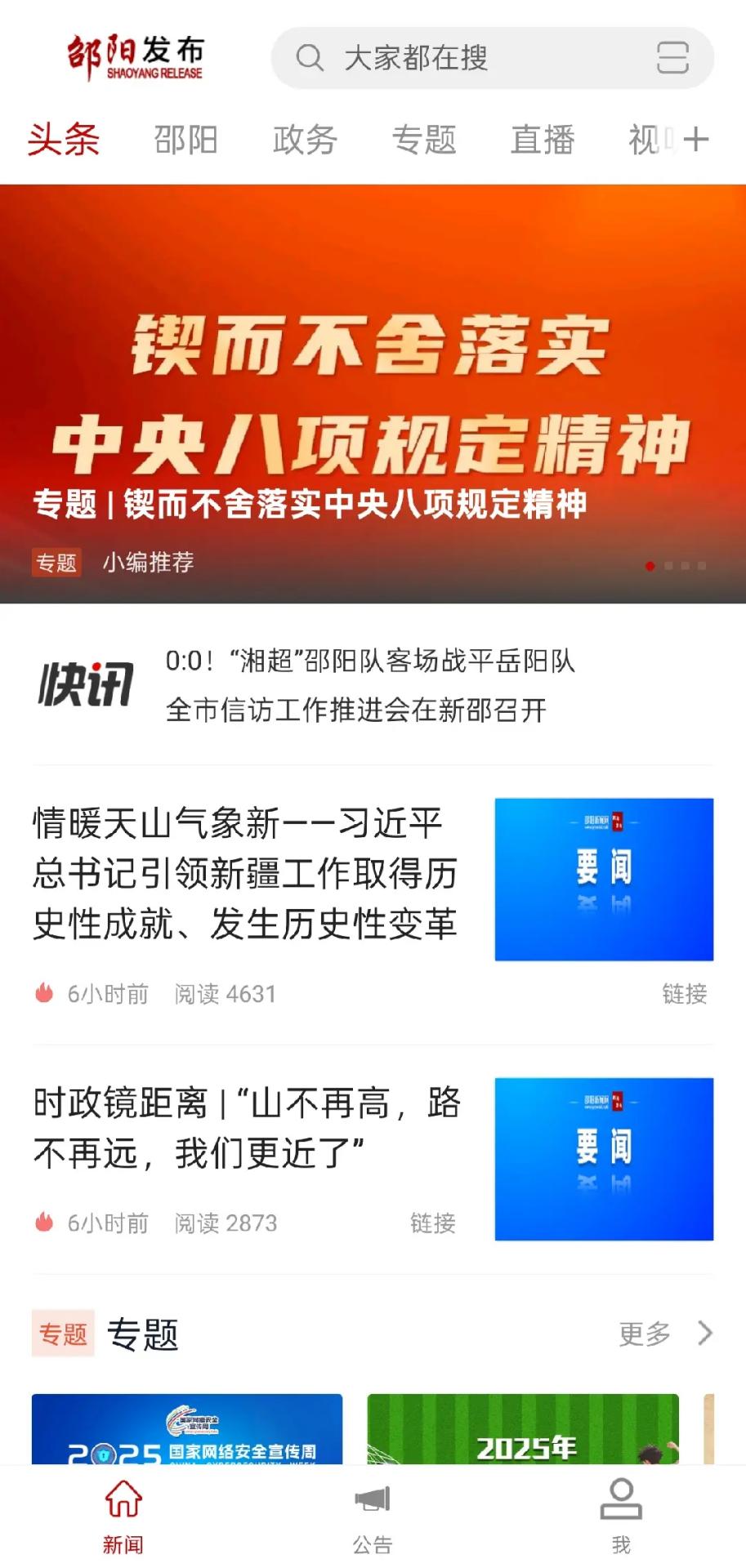
Task: Select the 邵阳 channel tab
Action: point(186,140)
